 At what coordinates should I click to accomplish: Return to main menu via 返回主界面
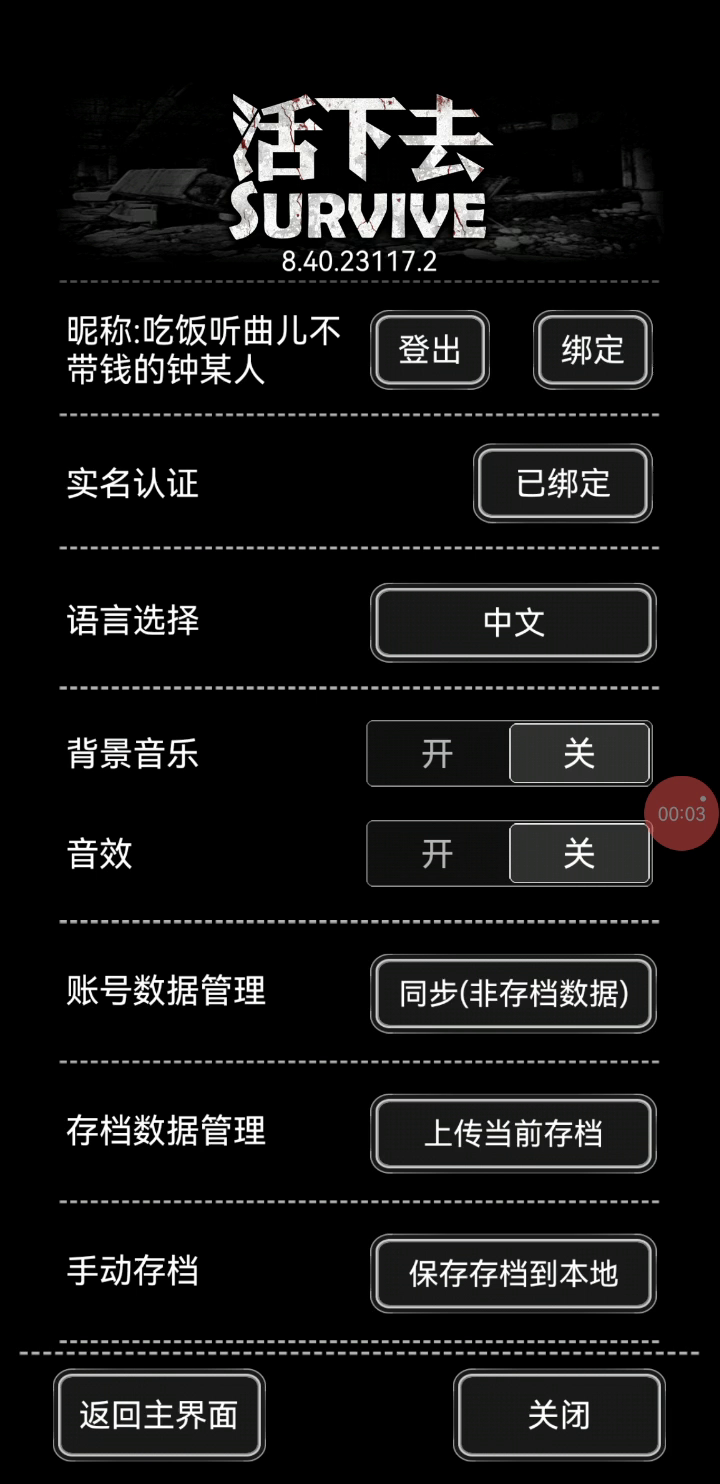pyautogui.click(x=159, y=1415)
